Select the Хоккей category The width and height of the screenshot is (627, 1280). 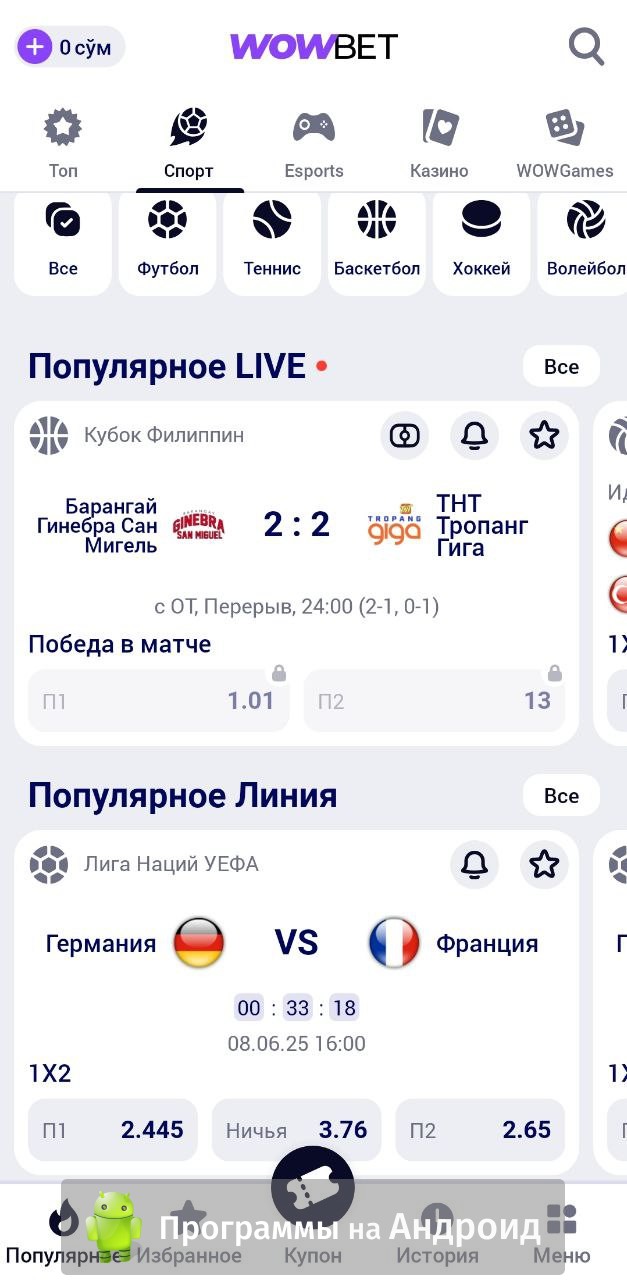coord(481,240)
